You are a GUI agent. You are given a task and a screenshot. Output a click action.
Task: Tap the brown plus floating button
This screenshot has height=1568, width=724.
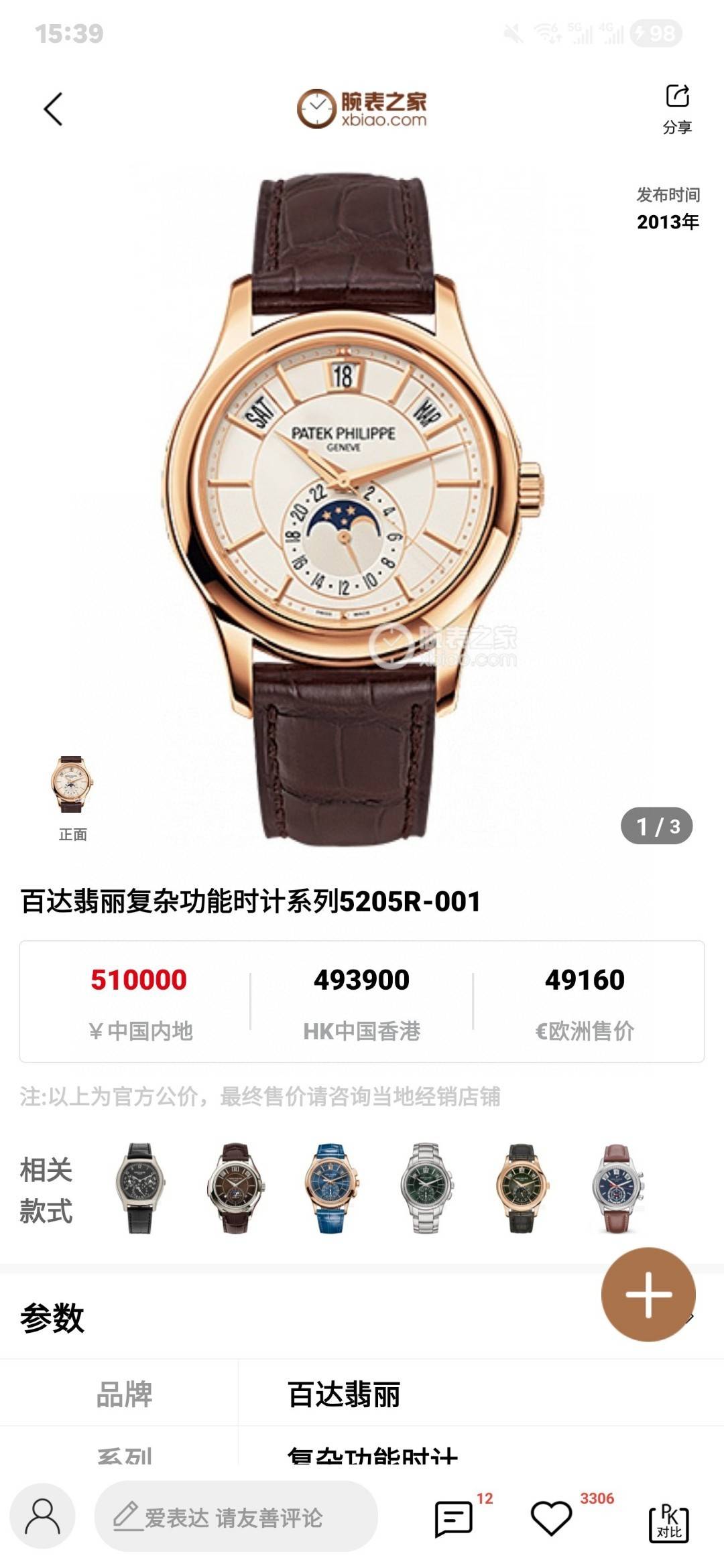[x=648, y=1294]
